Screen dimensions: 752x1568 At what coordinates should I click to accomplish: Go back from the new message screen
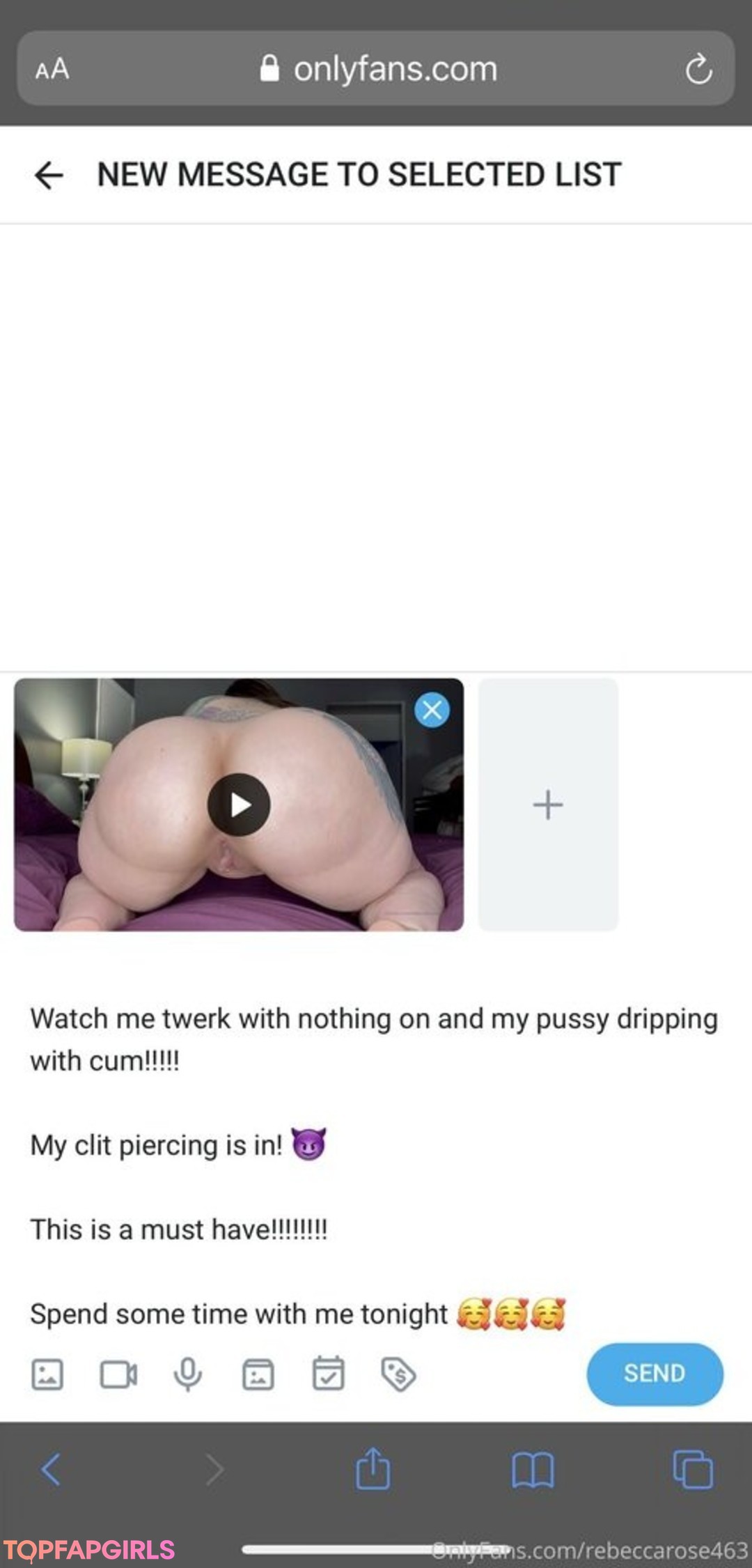point(49,175)
